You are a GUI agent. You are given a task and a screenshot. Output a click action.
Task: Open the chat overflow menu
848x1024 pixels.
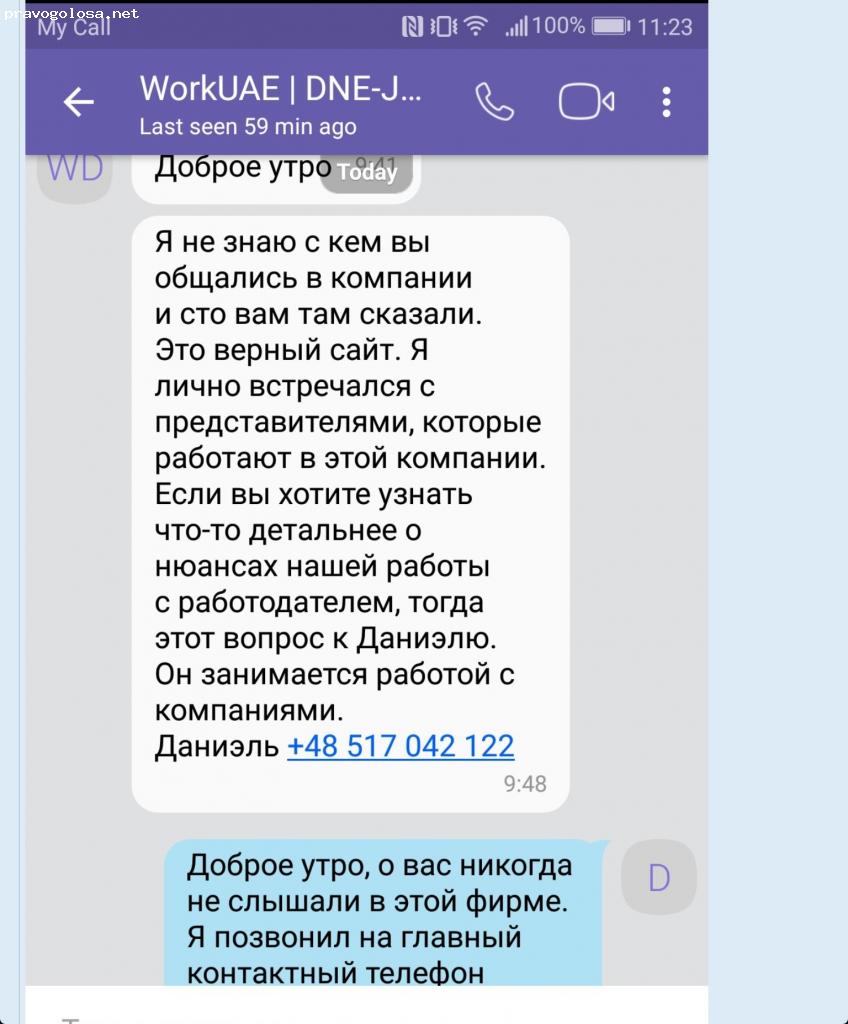[666, 102]
